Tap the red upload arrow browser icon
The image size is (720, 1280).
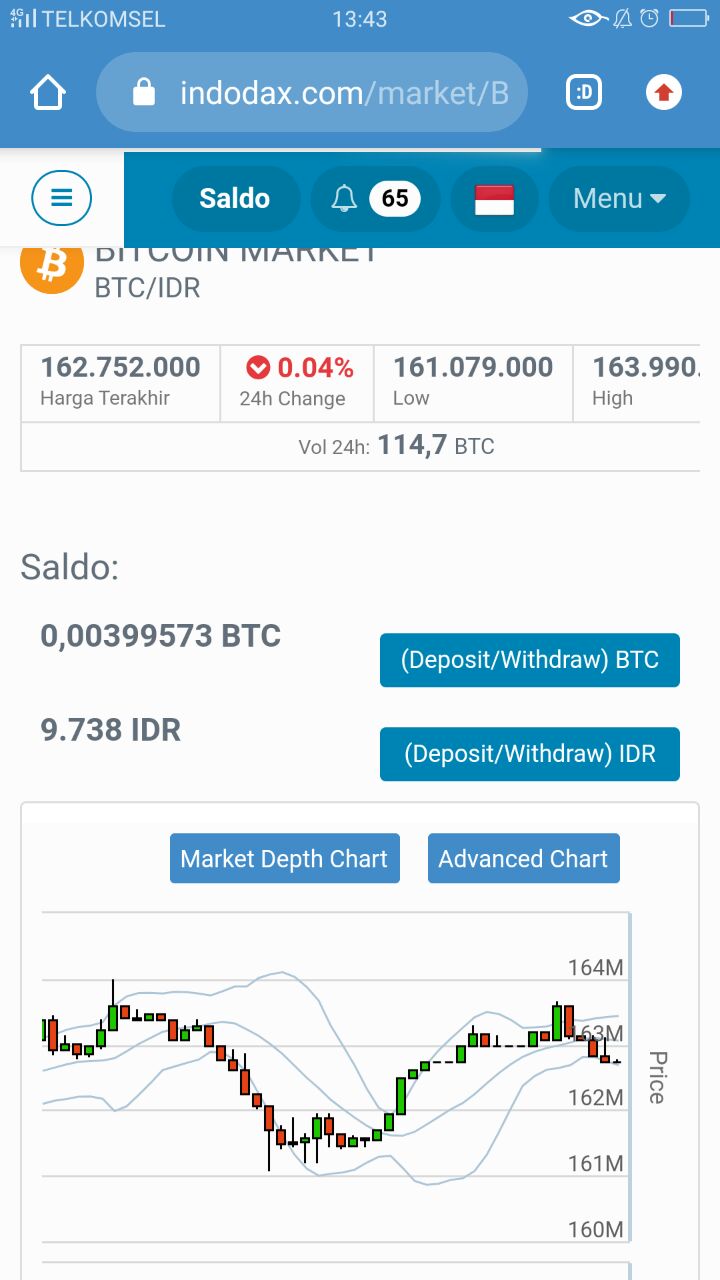click(x=663, y=93)
